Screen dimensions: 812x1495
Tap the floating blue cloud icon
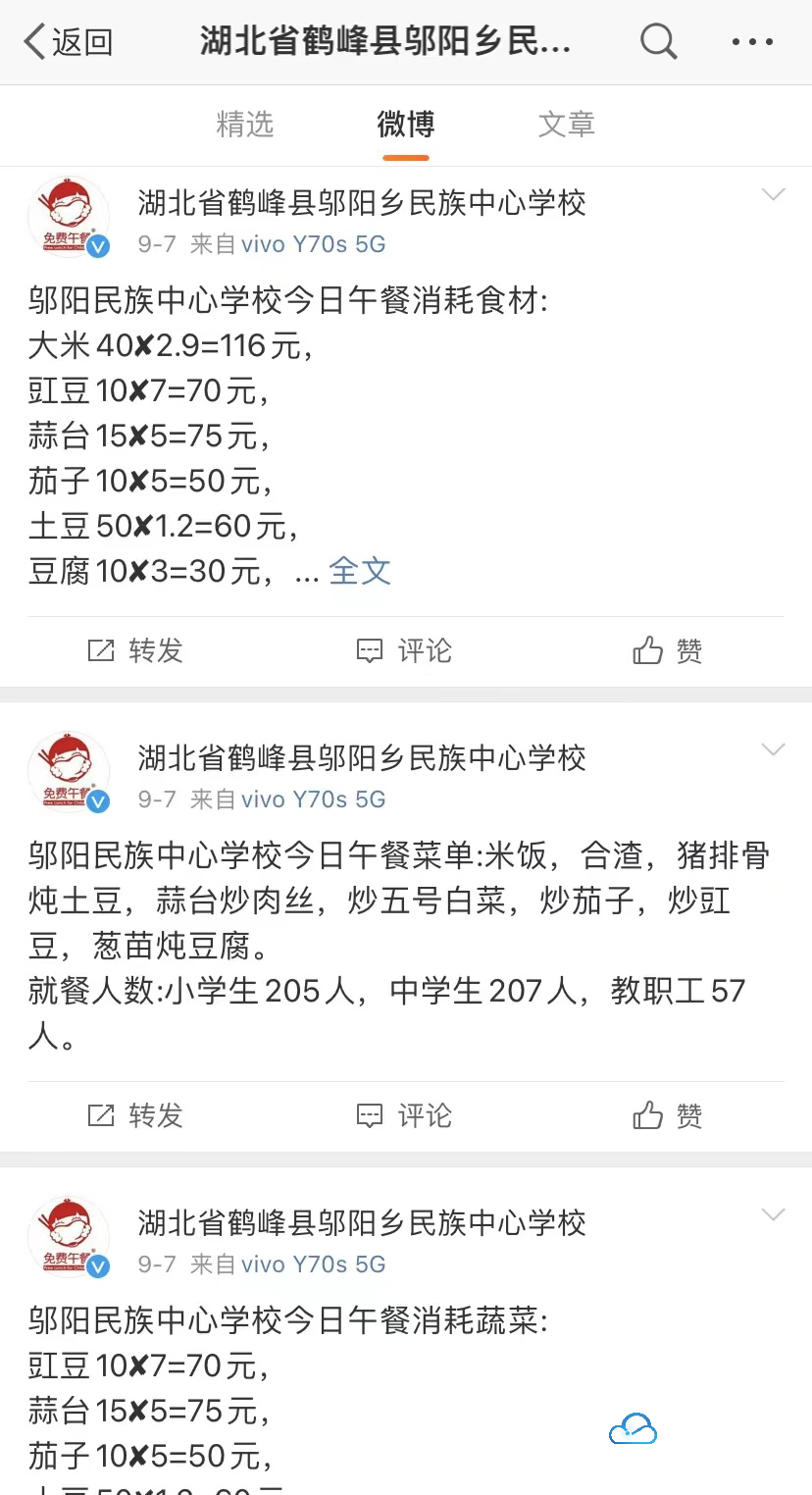pos(633,1430)
